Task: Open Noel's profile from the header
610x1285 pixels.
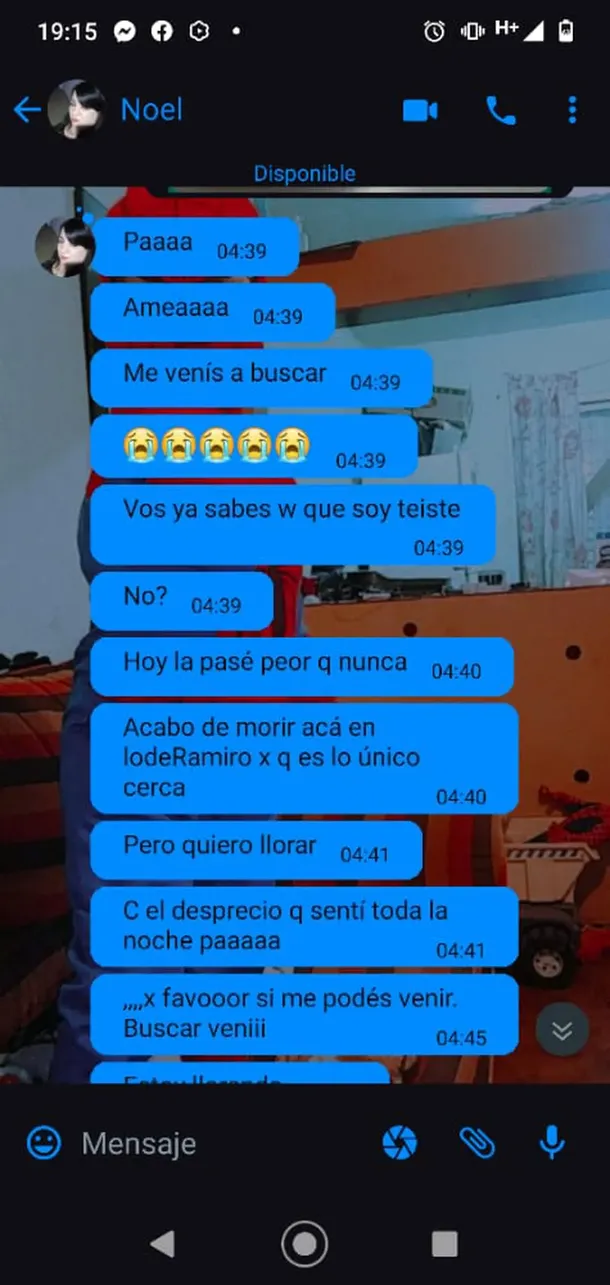Action: [151, 110]
